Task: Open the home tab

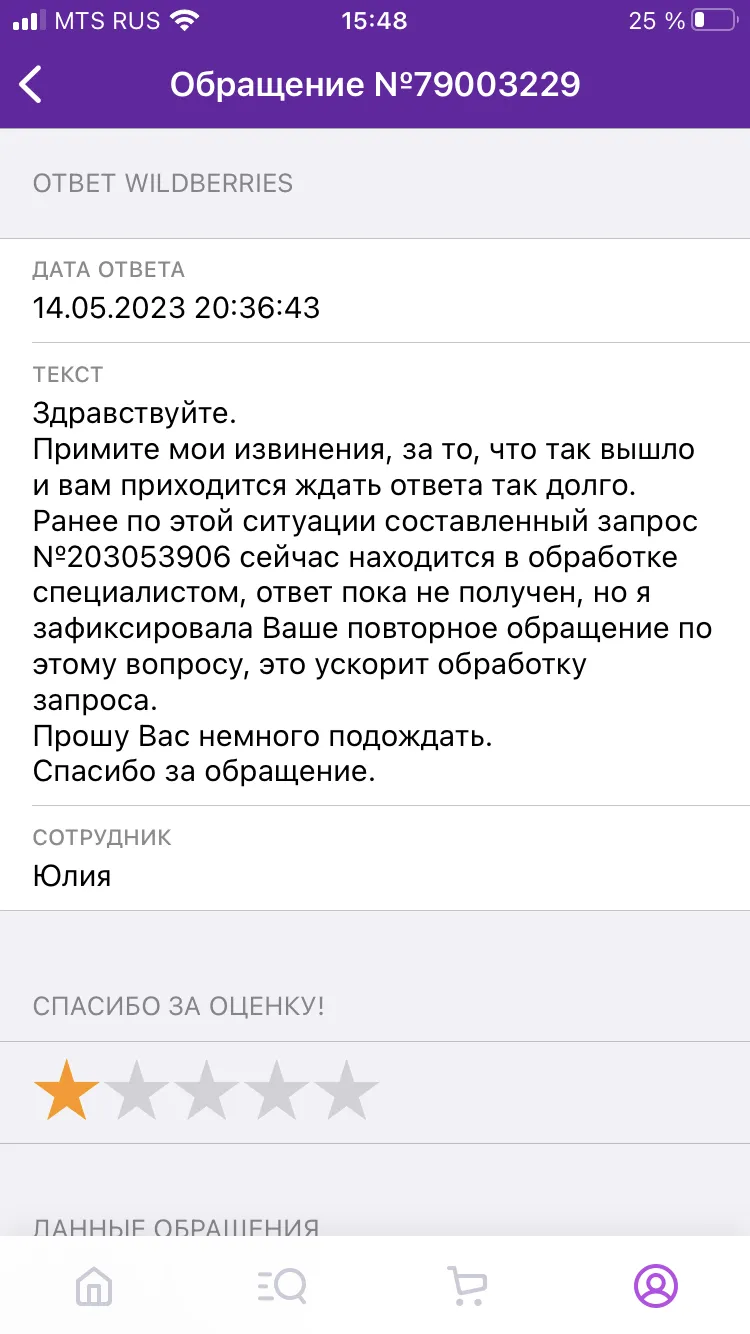Action: pos(94,1285)
